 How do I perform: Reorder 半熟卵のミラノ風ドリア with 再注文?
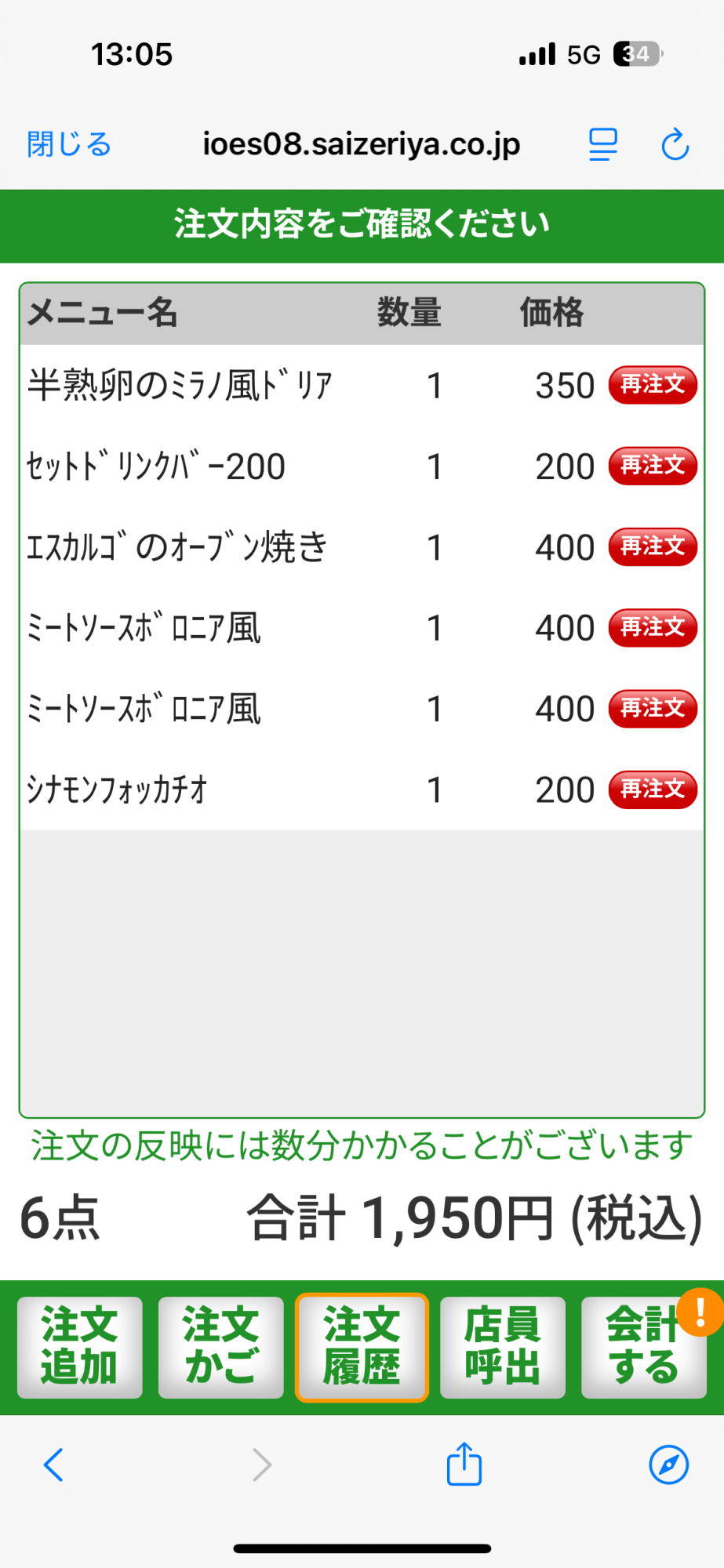(x=653, y=385)
